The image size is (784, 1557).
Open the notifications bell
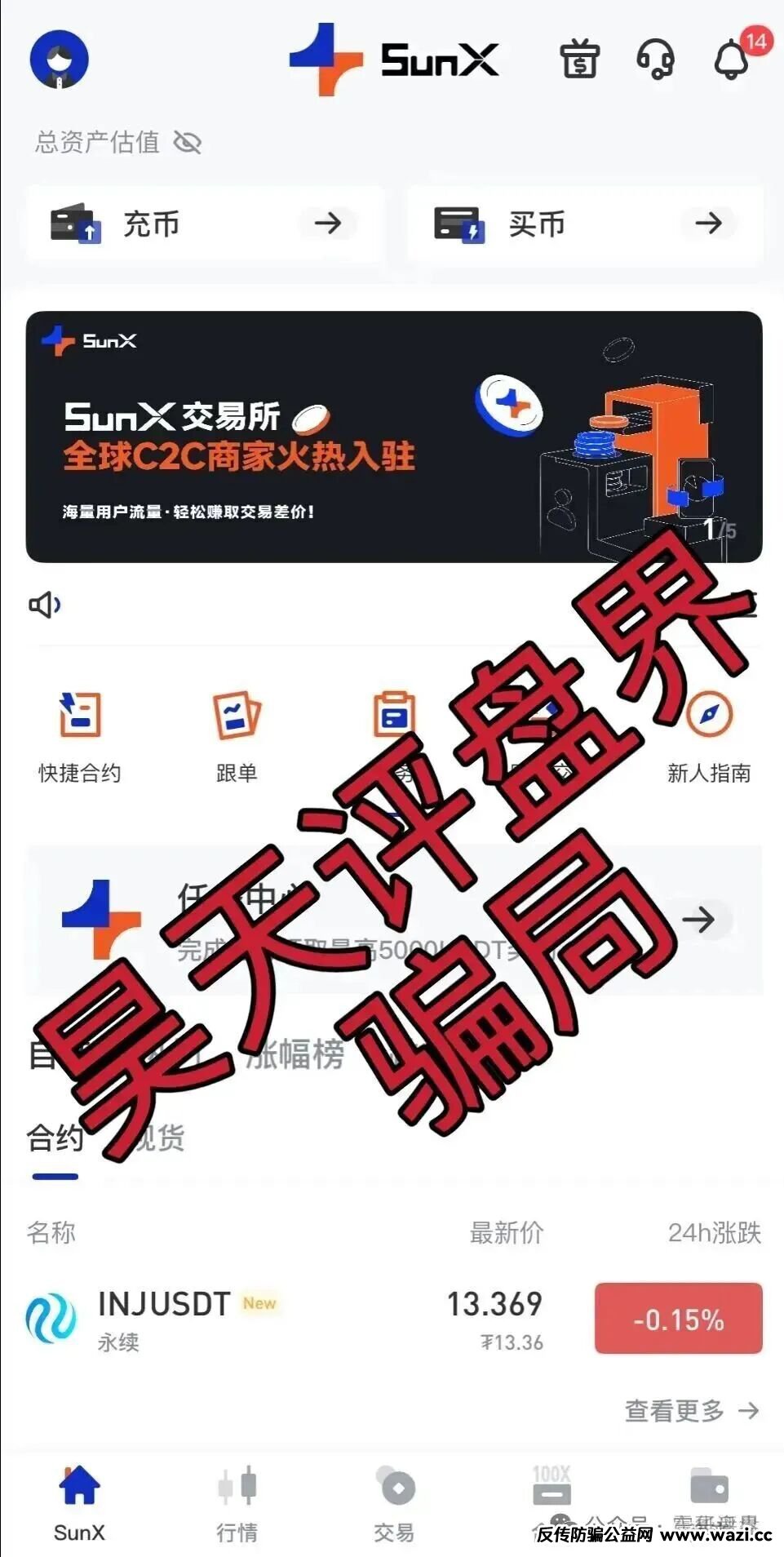(x=732, y=60)
